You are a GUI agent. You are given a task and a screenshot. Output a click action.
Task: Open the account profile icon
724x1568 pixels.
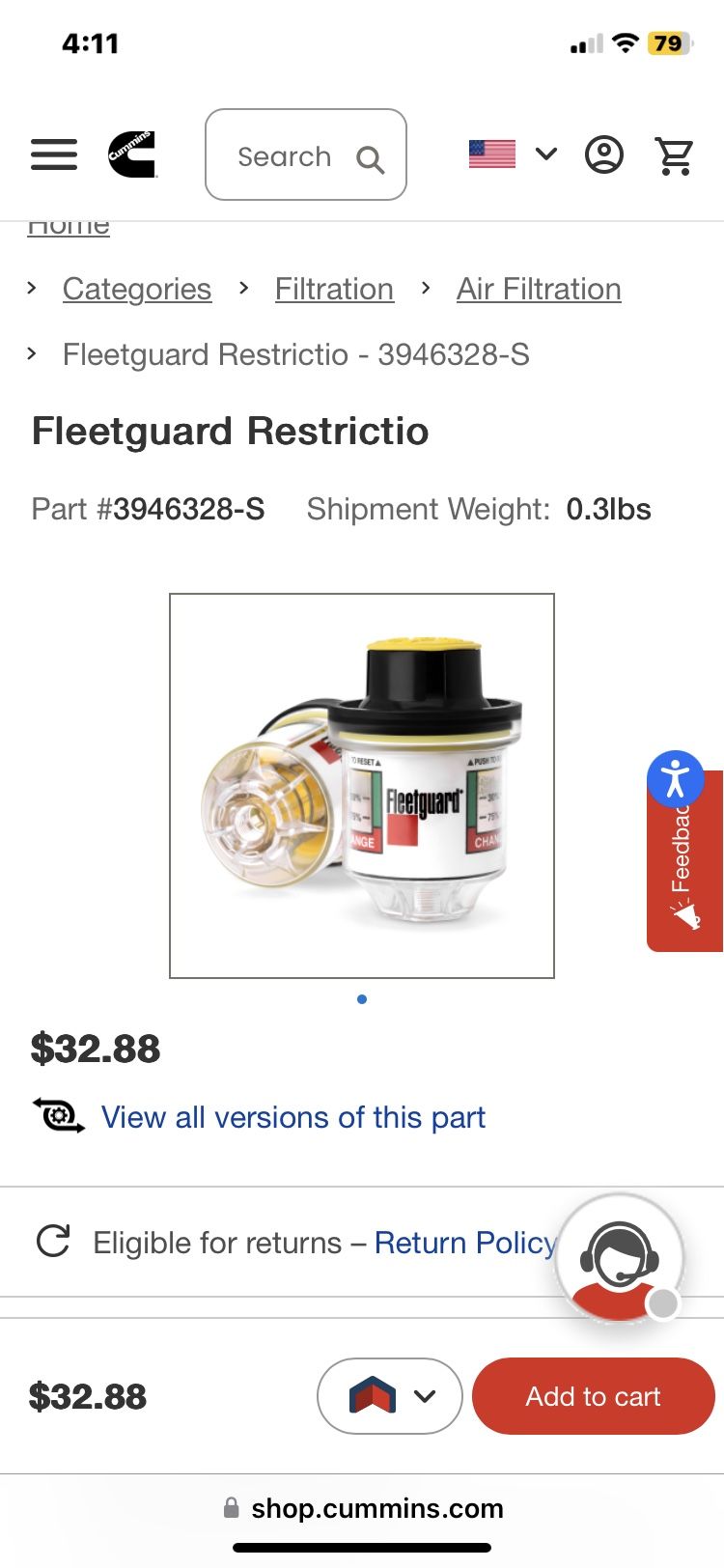pos(604,154)
